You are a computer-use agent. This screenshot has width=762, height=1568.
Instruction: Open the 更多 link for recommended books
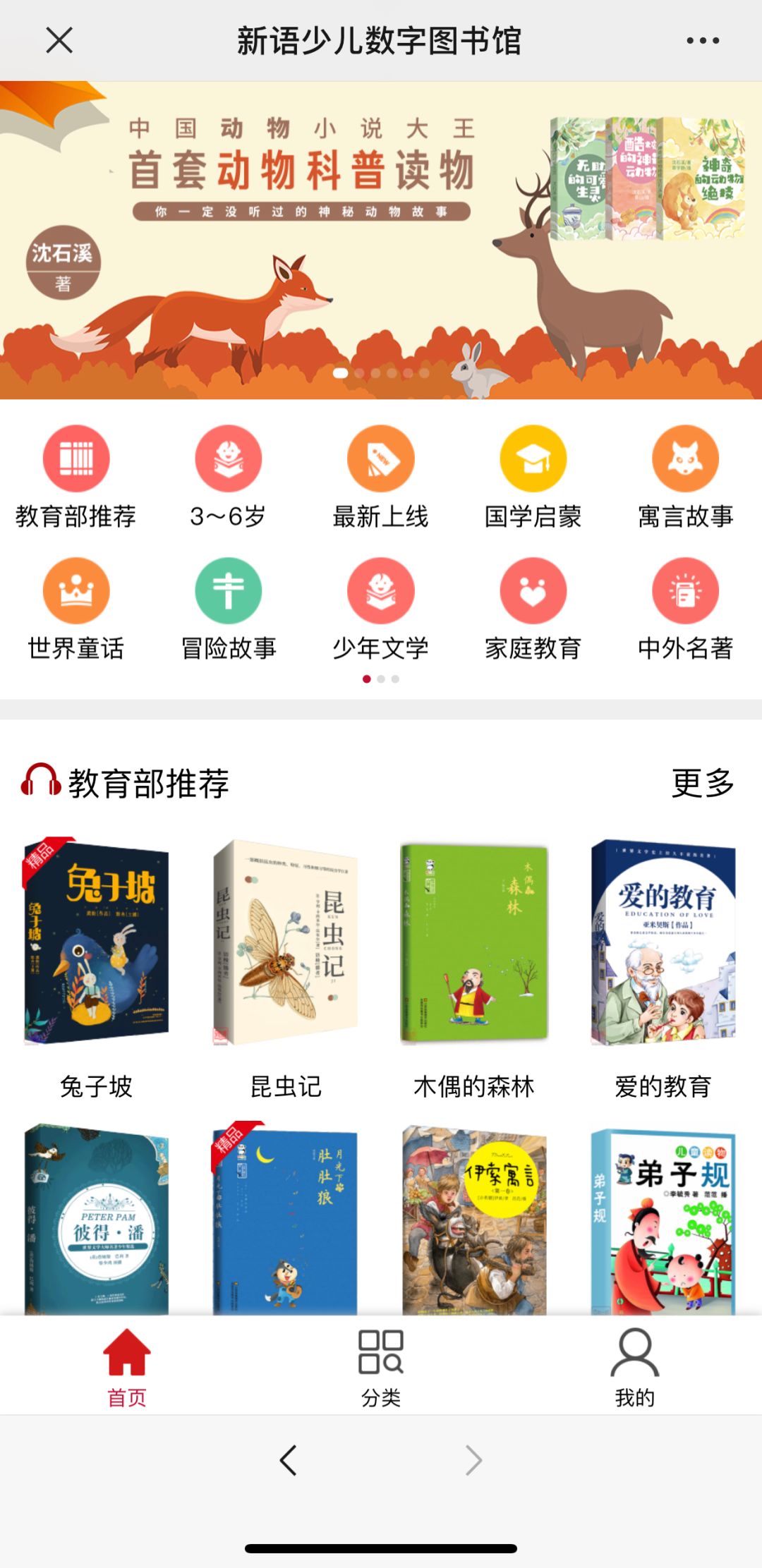click(x=703, y=783)
